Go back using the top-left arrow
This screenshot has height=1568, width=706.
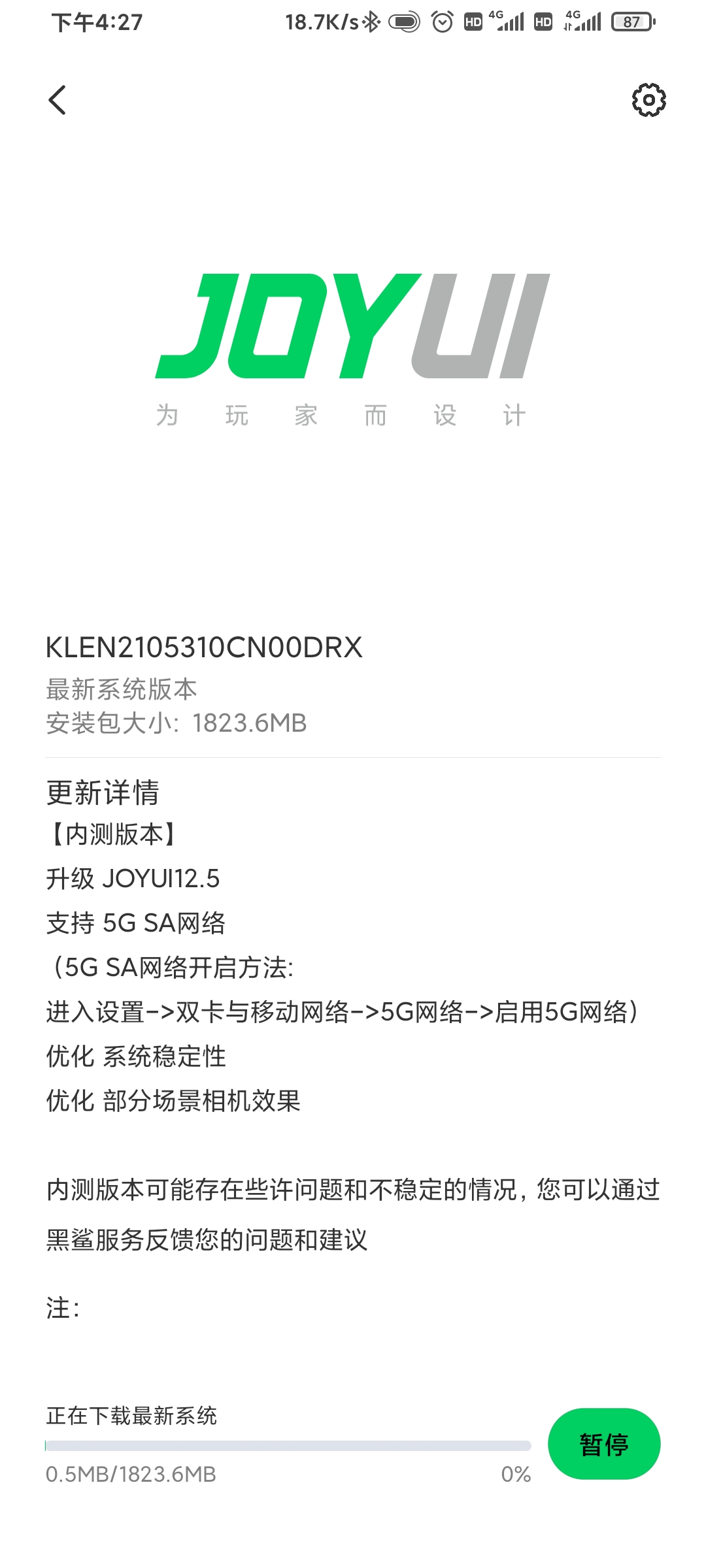[58, 100]
